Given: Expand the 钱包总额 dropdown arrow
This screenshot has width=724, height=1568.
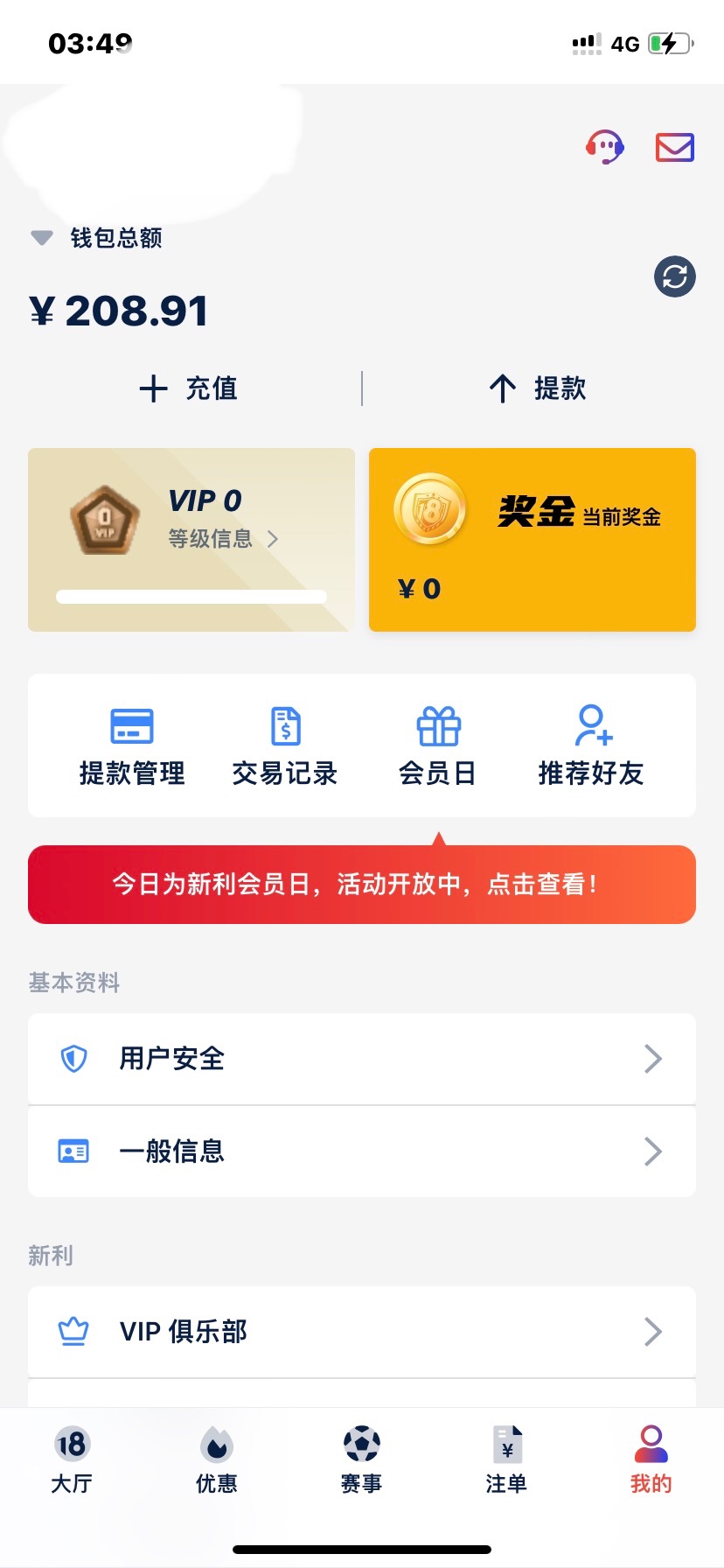Looking at the screenshot, I should click(x=42, y=238).
